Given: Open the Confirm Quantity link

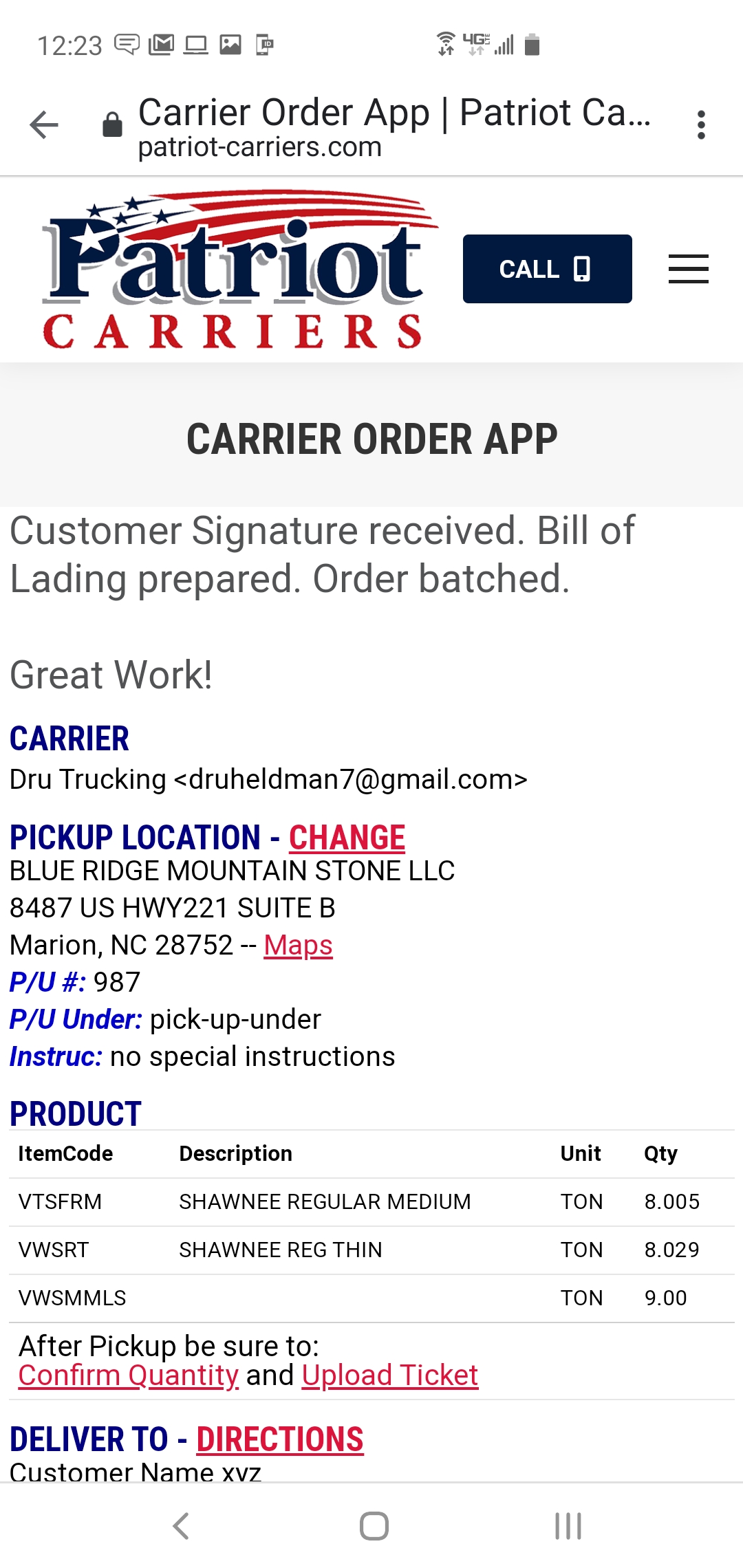Looking at the screenshot, I should coord(129,1375).
